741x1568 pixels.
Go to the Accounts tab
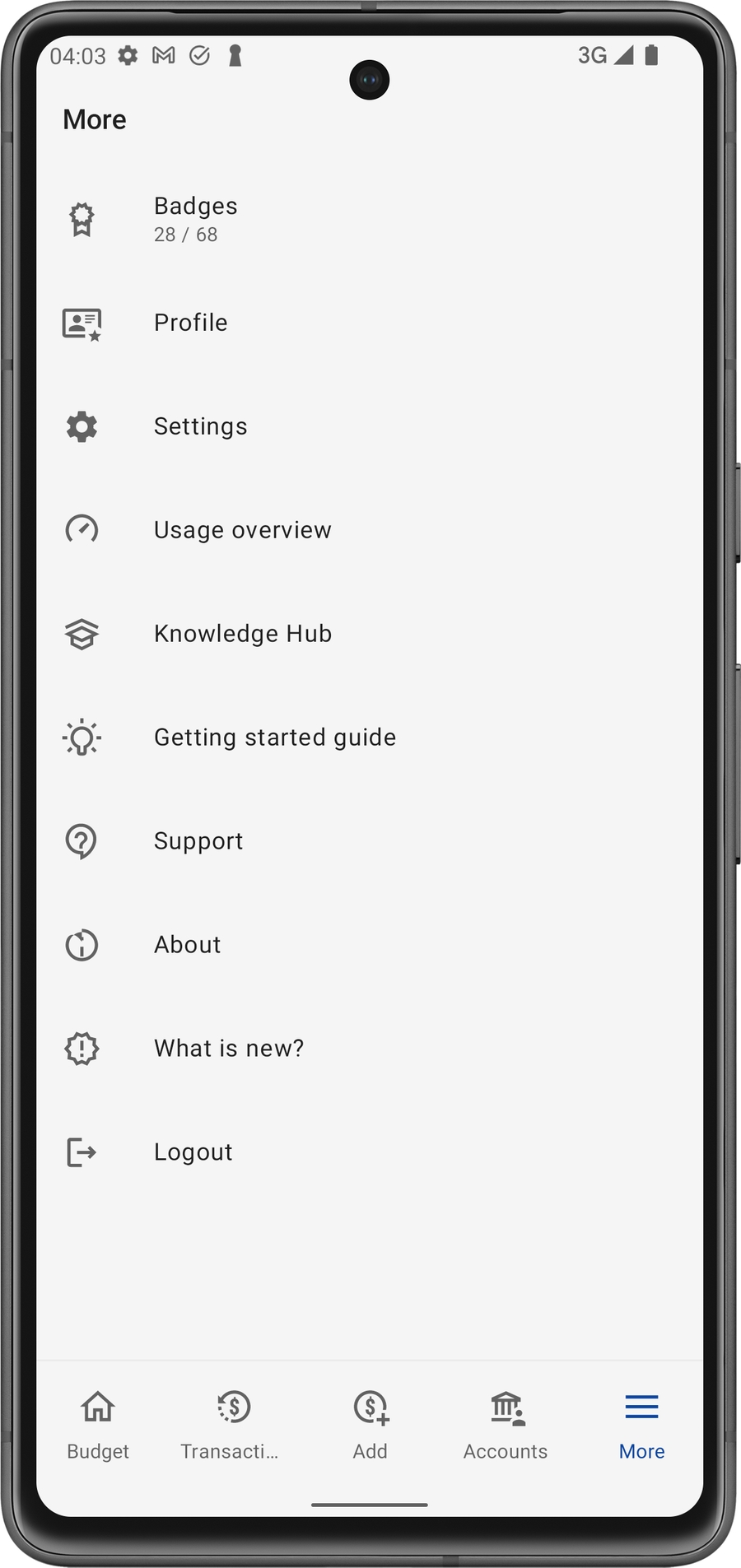[506, 1426]
